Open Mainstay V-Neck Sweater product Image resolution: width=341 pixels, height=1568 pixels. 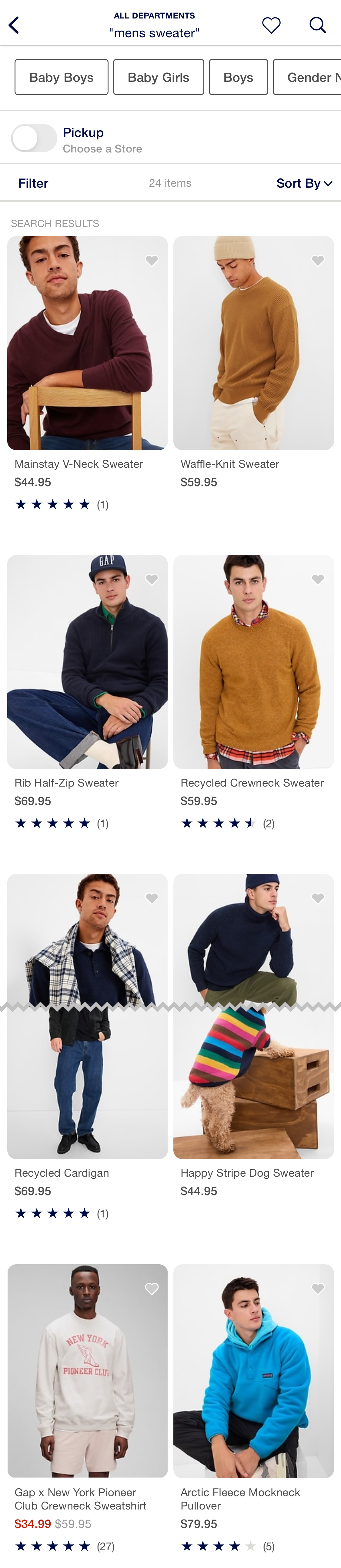[x=87, y=343]
